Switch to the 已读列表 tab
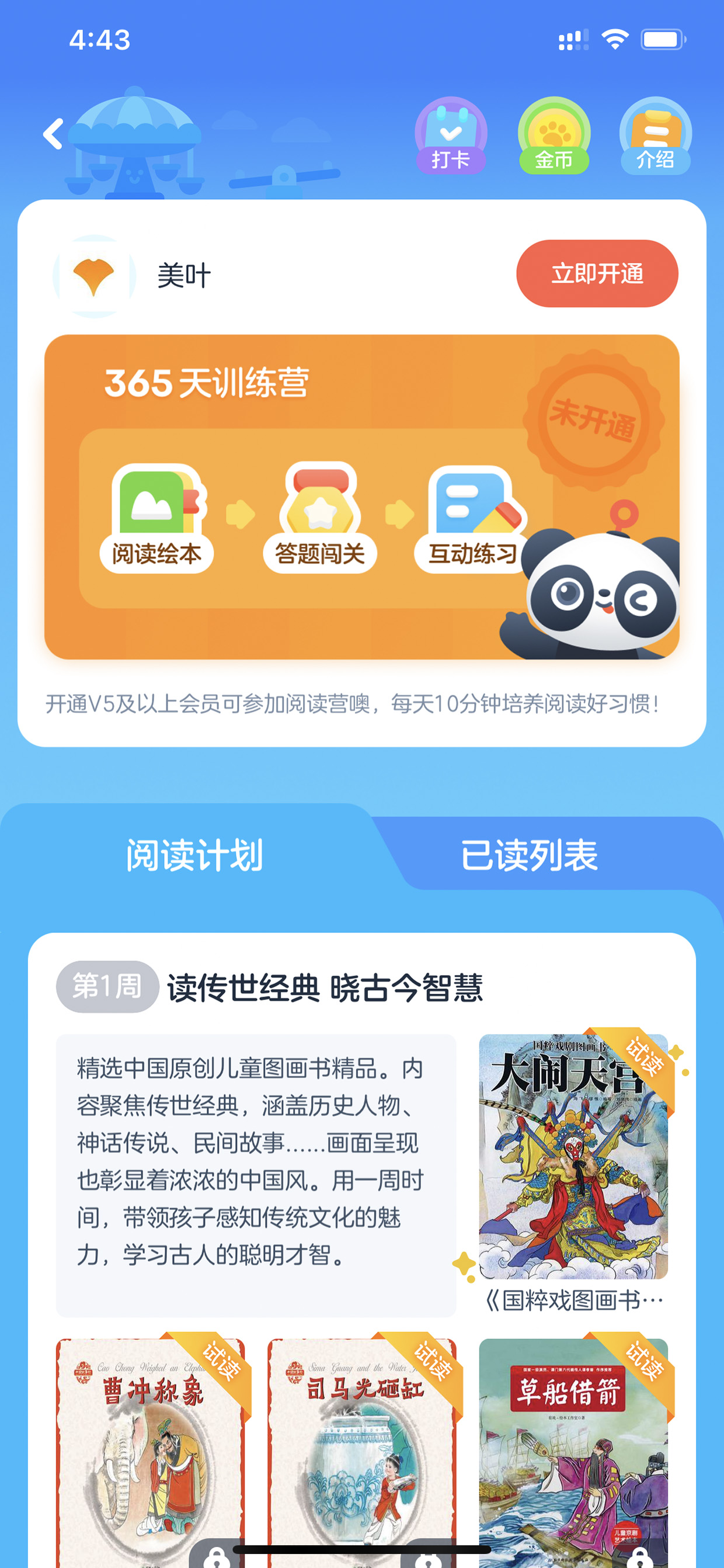Image resolution: width=724 pixels, height=1568 pixels. tap(530, 855)
